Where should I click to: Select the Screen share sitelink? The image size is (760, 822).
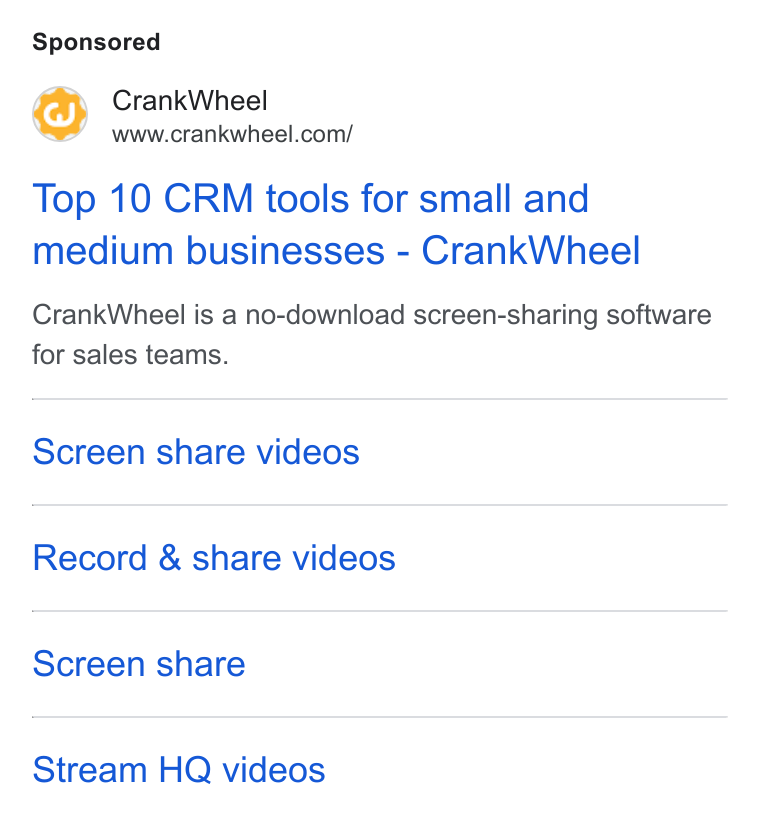[x=139, y=664]
